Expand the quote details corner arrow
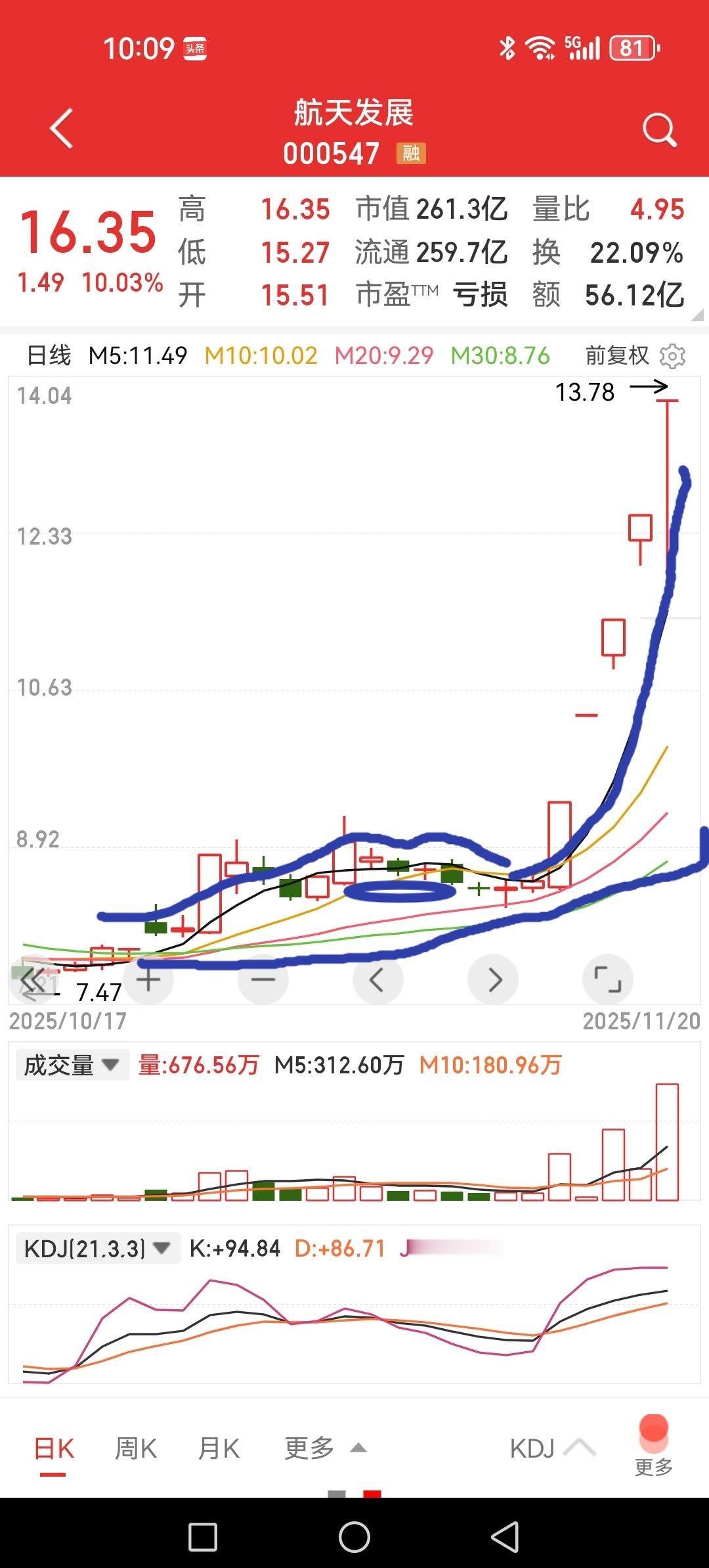This screenshot has width=709, height=1568. [x=697, y=315]
